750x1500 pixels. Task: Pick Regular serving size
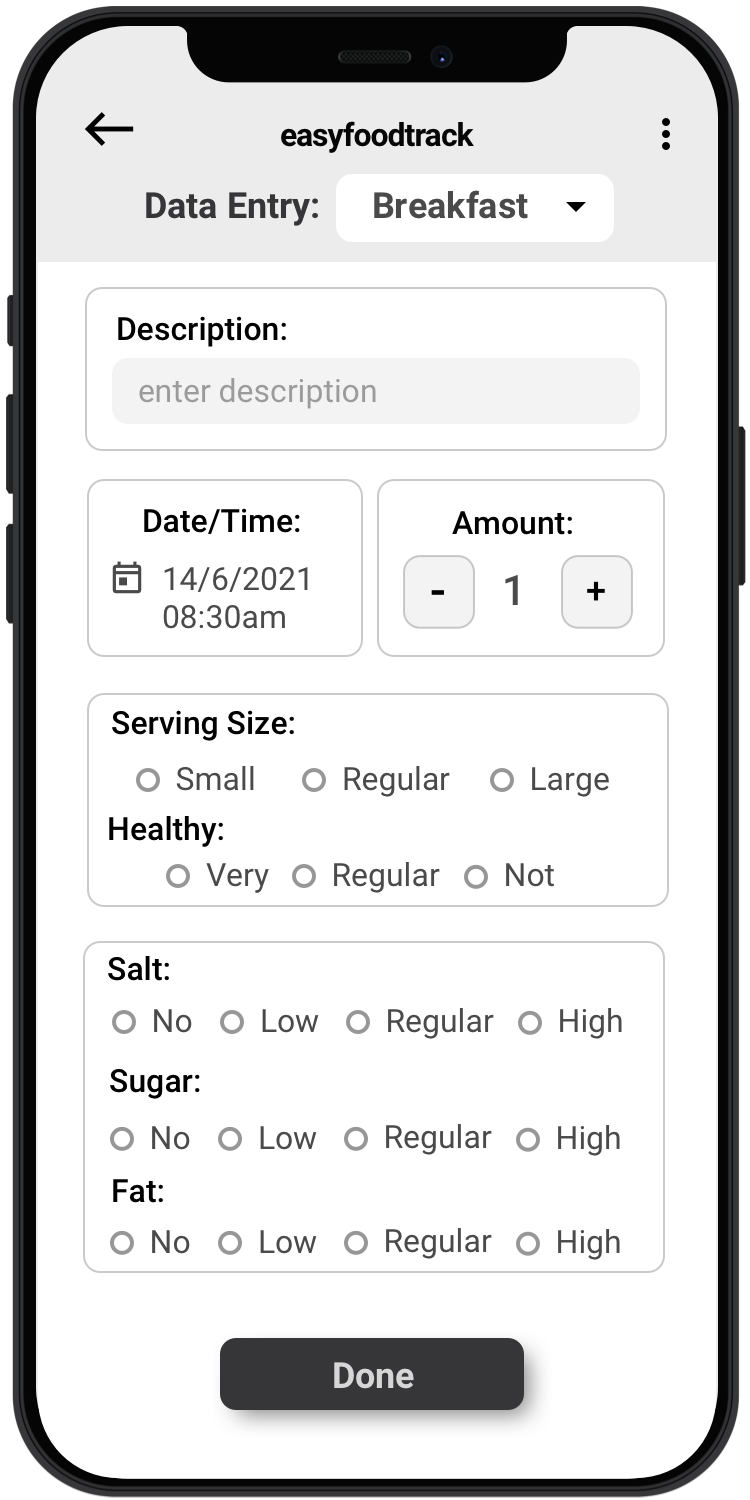point(376,780)
